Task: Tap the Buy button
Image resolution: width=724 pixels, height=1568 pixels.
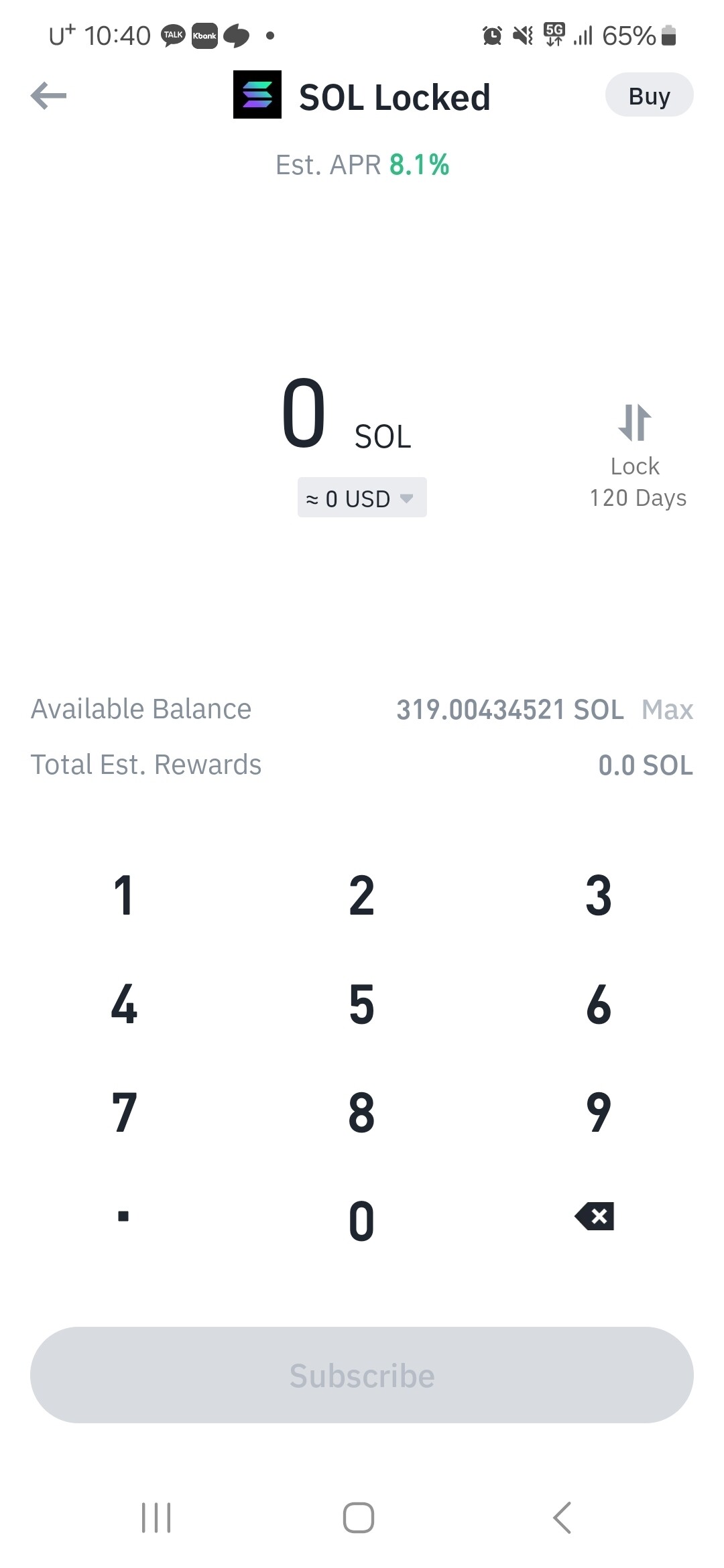Action: (x=649, y=96)
